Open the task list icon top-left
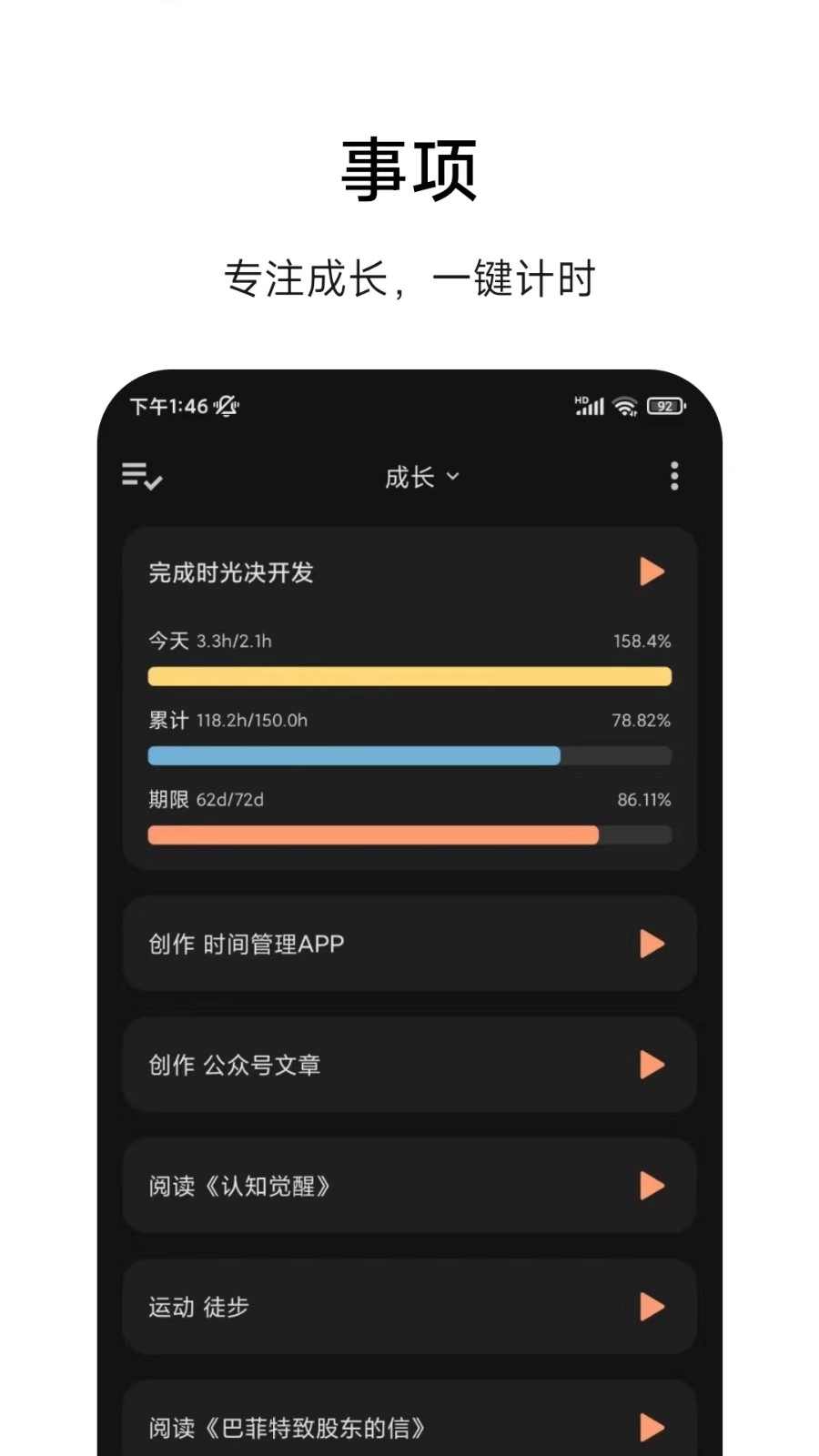 point(141,476)
